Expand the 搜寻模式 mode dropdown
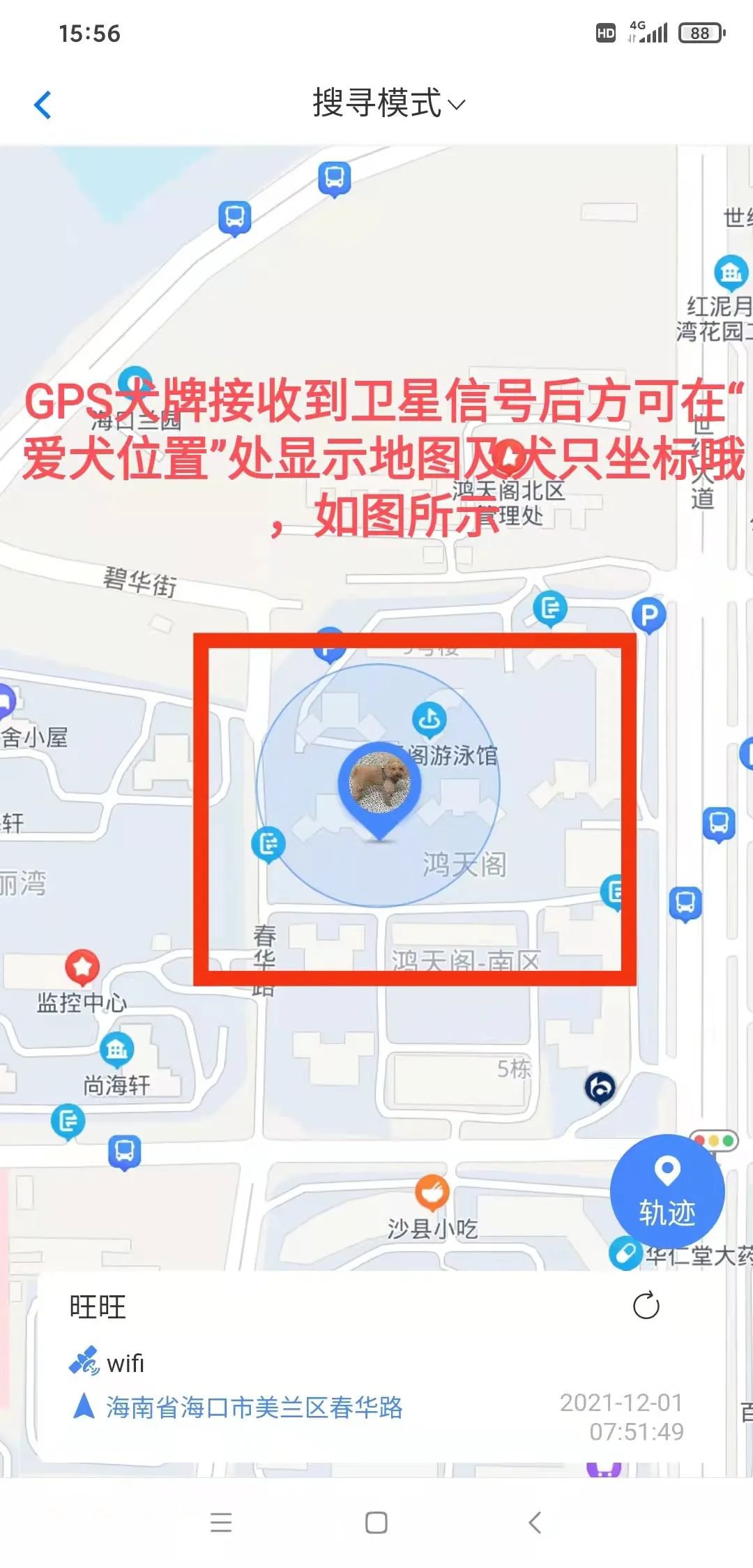Image resolution: width=753 pixels, height=1568 pixels. tap(388, 104)
